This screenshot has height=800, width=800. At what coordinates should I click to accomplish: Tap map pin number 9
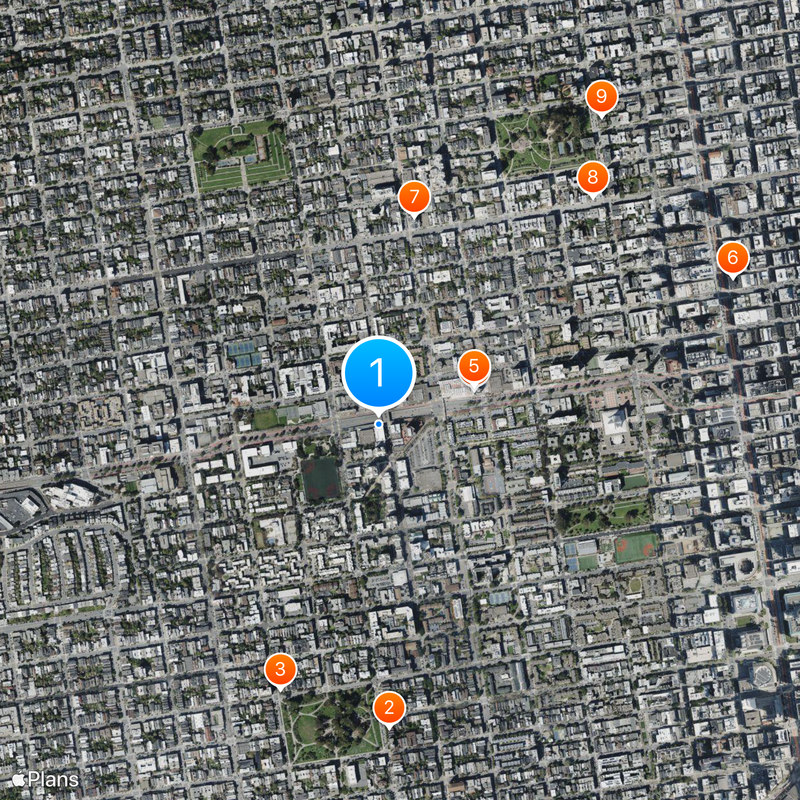601,96
